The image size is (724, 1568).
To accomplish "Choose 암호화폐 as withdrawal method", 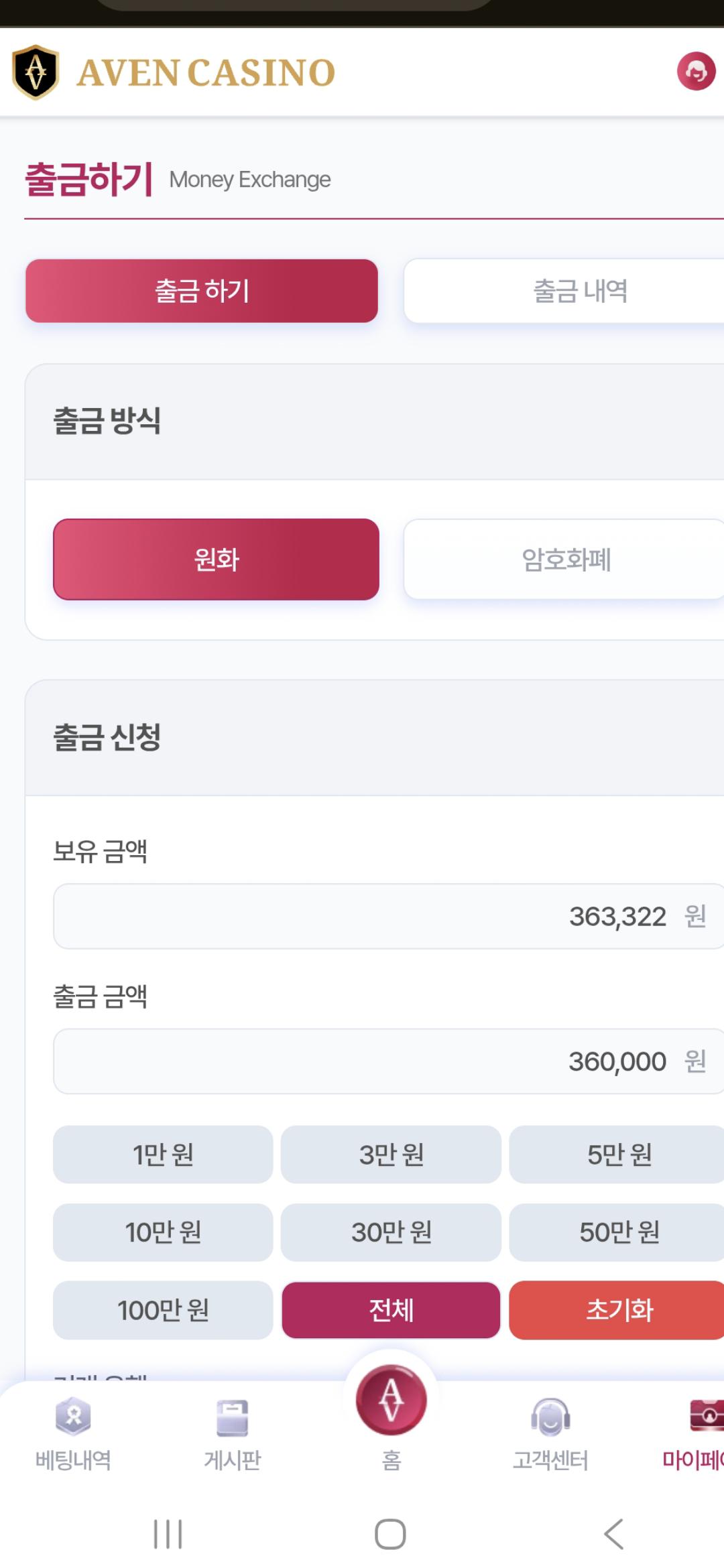I will click(566, 559).
